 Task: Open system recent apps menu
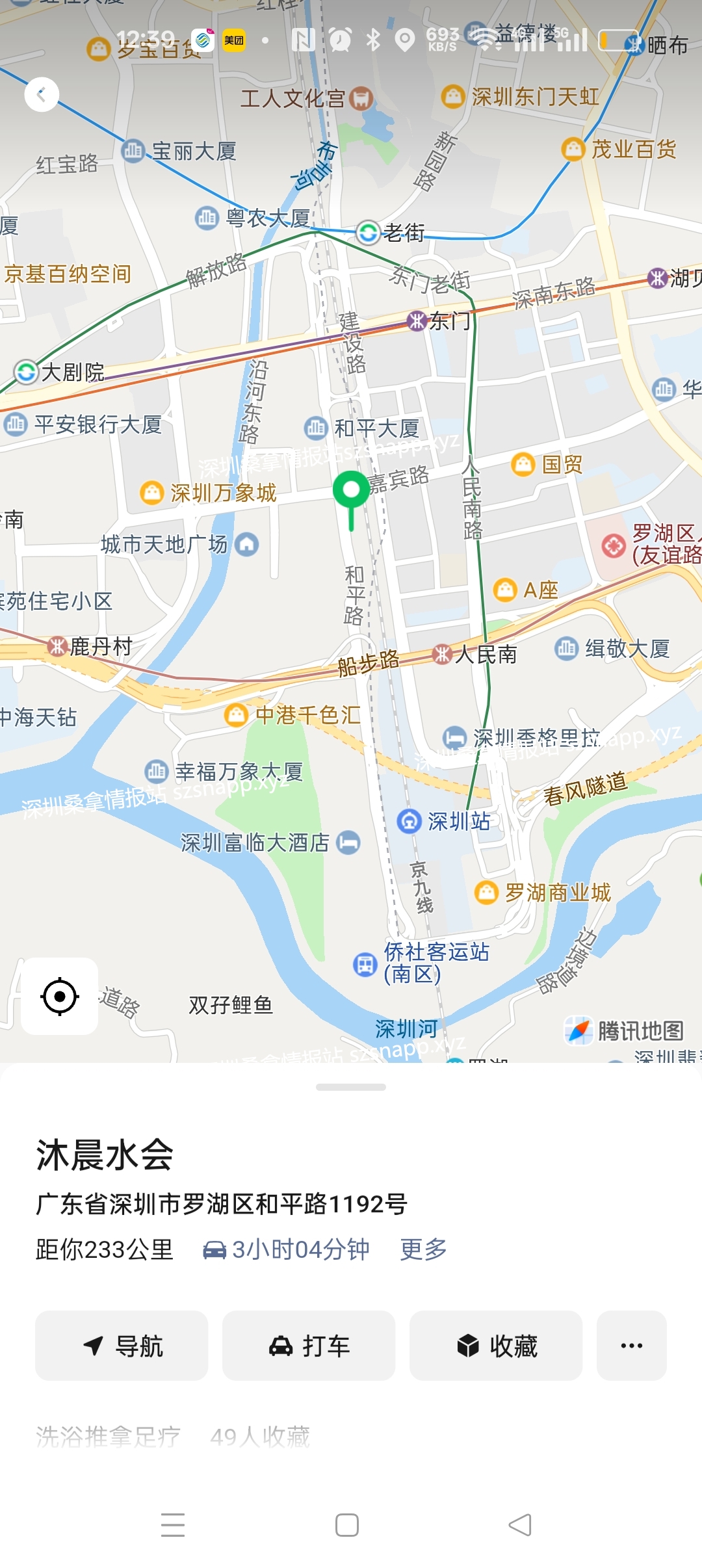tap(173, 1524)
